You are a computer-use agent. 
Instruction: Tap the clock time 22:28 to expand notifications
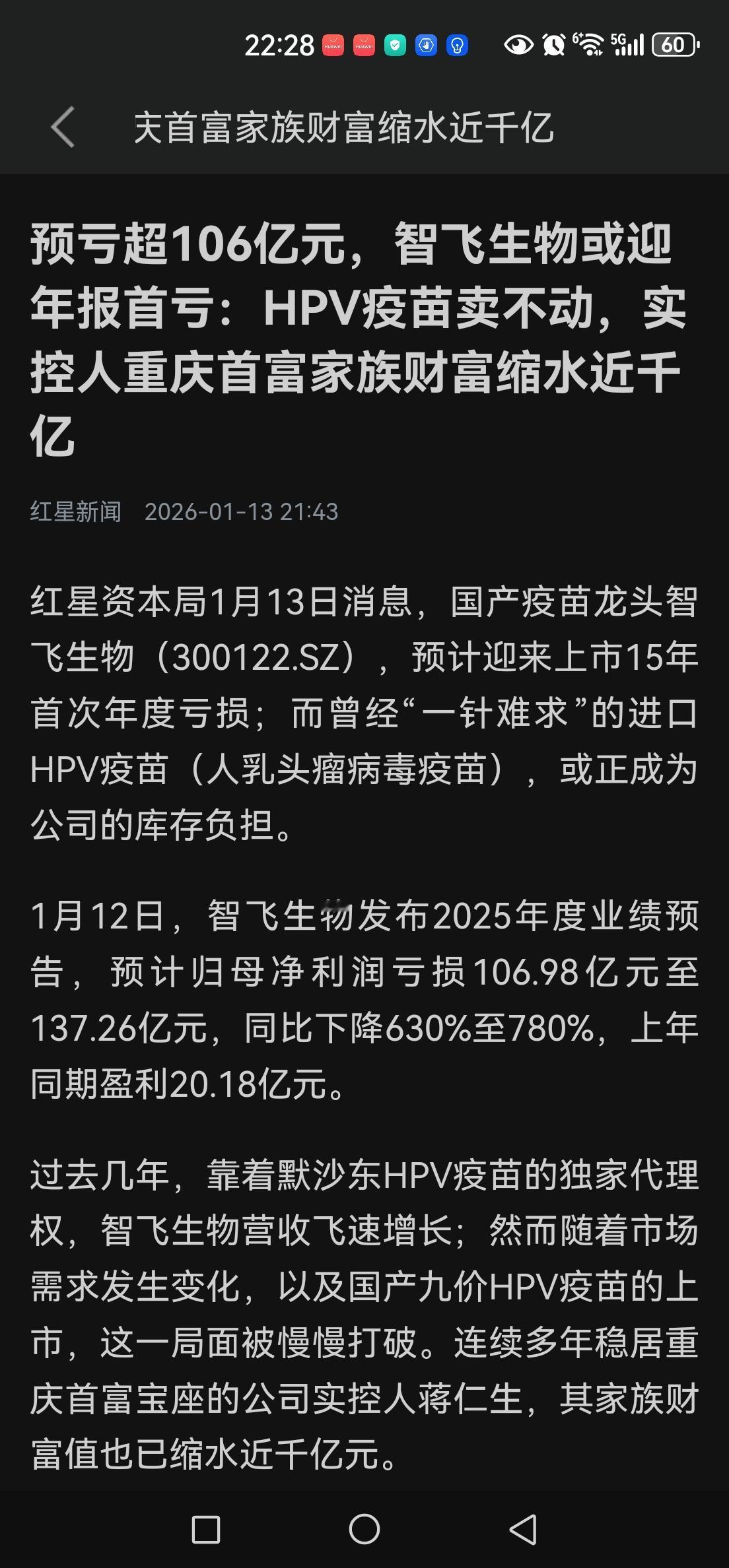click(x=280, y=45)
